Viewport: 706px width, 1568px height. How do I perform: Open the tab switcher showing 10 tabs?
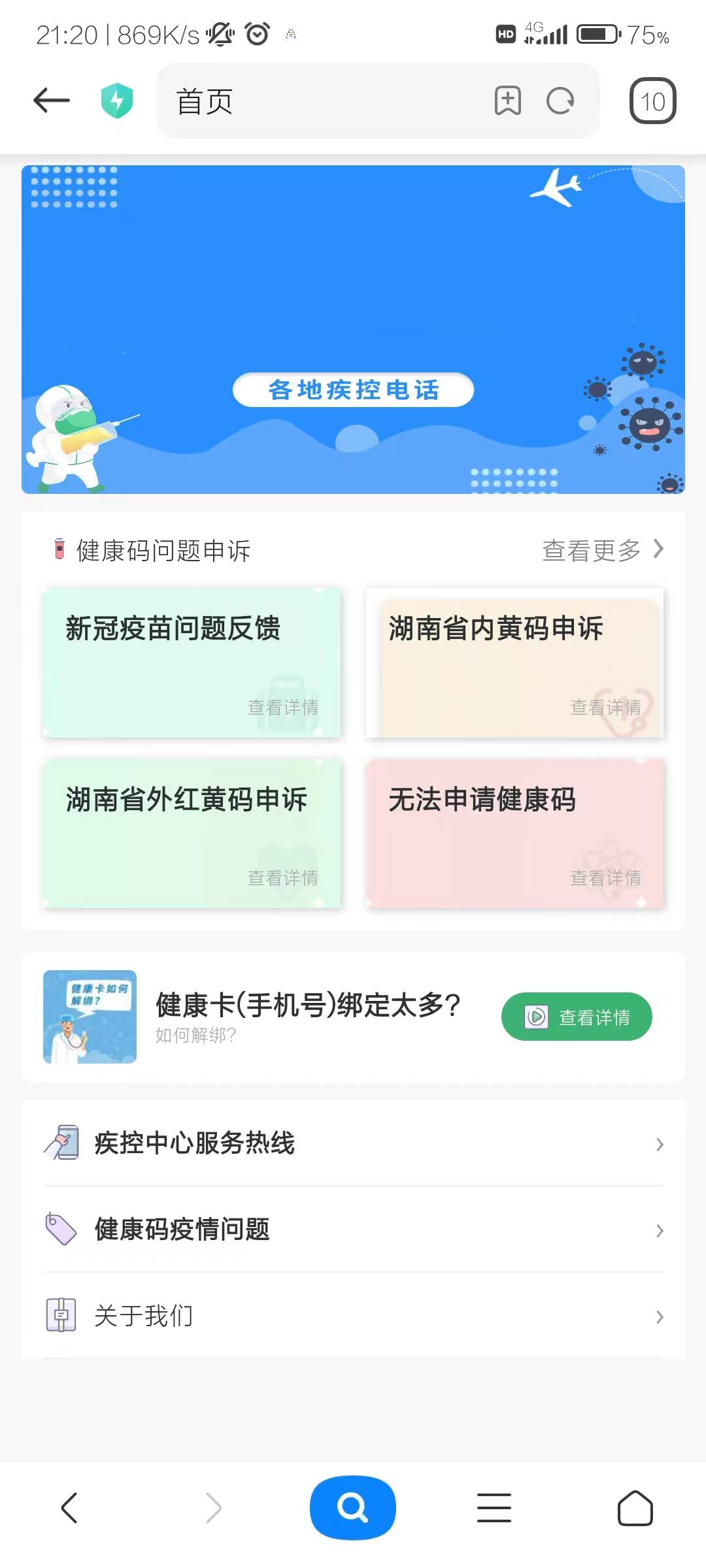652,101
